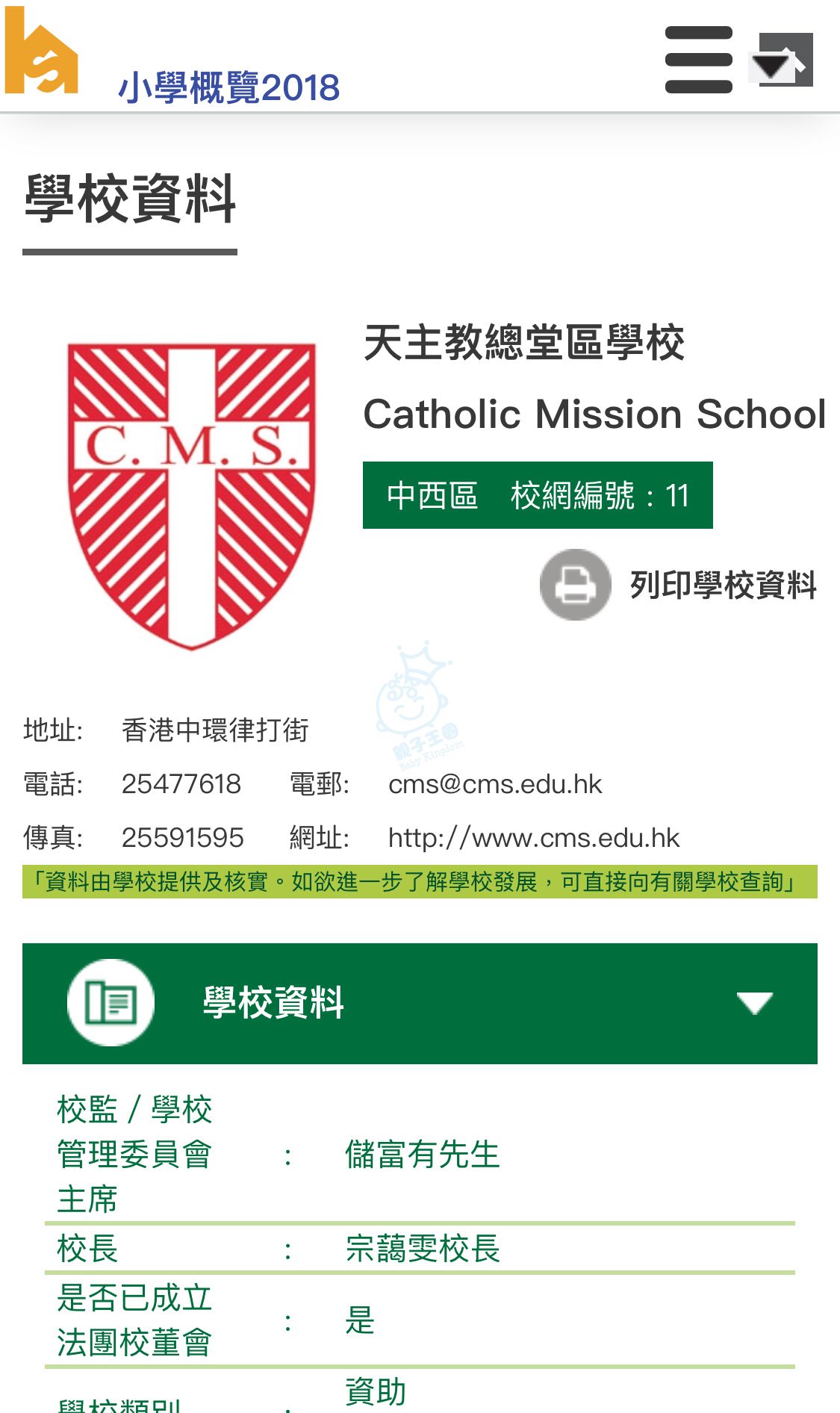This screenshot has height=1413, width=840.
Task: Tap the cms@cms.edu.hk email address
Action: pyautogui.click(x=494, y=784)
